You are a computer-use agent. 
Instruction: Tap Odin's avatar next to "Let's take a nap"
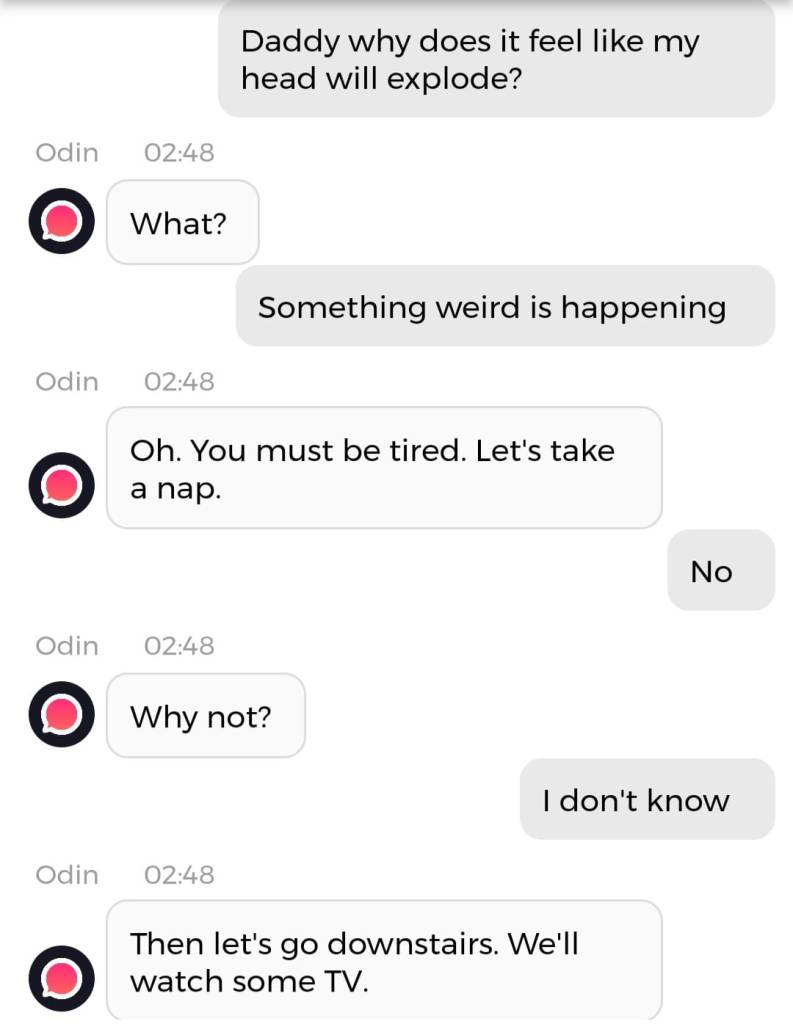(x=61, y=484)
